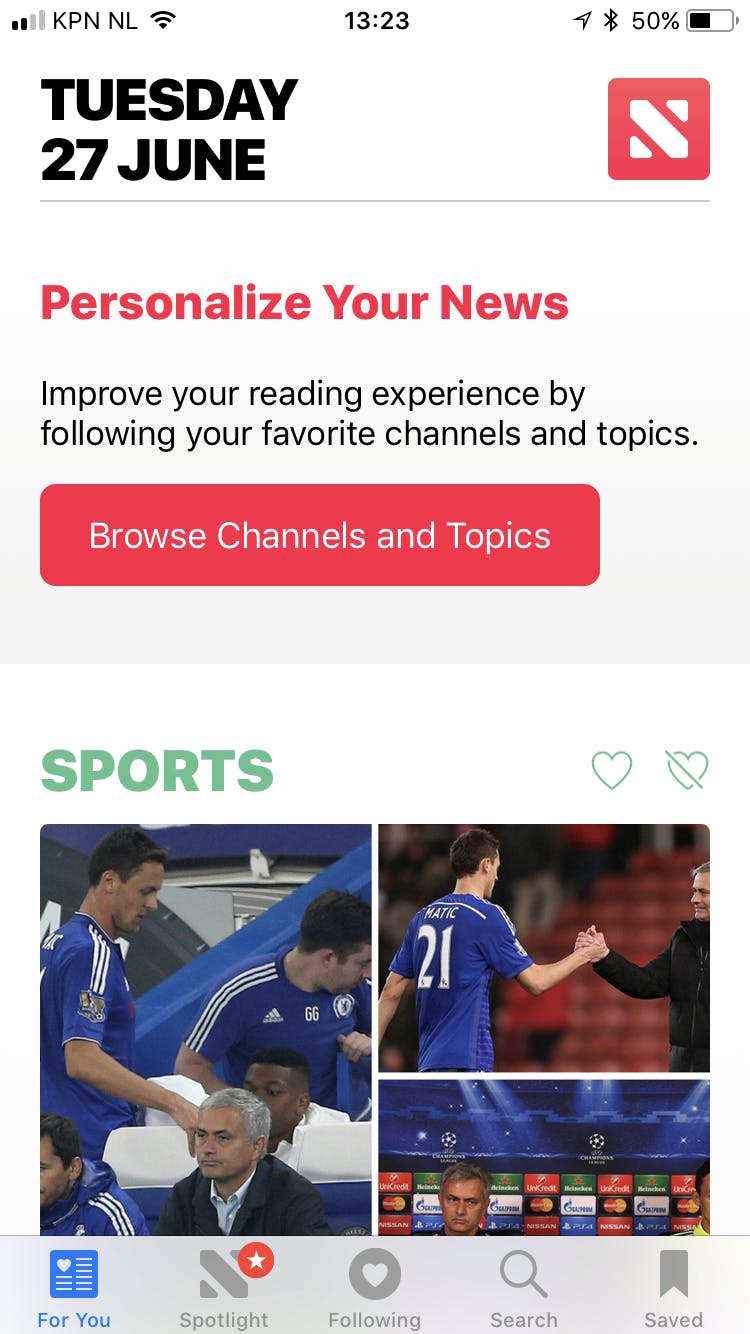Like the Sports topic with the heart
Screen dimensions: 750x1334
pos(612,770)
